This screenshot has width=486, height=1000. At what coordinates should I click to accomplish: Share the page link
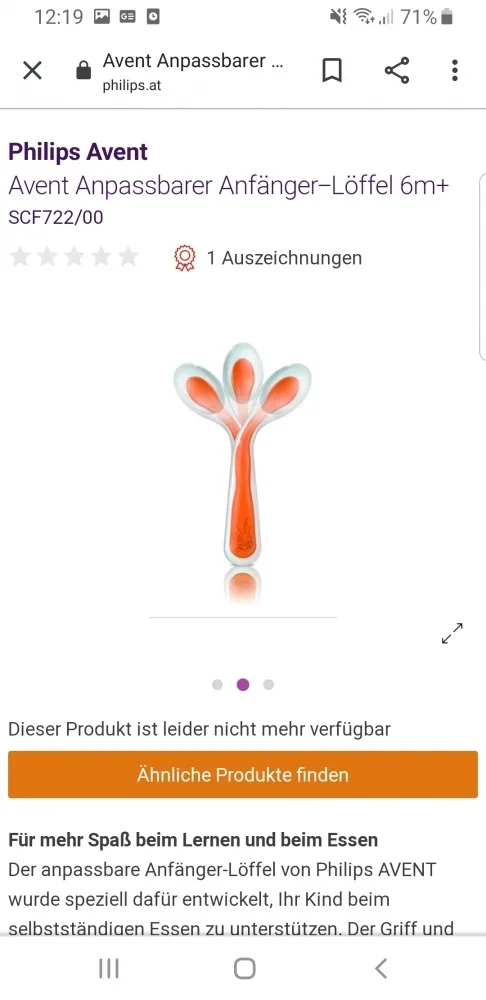point(397,70)
